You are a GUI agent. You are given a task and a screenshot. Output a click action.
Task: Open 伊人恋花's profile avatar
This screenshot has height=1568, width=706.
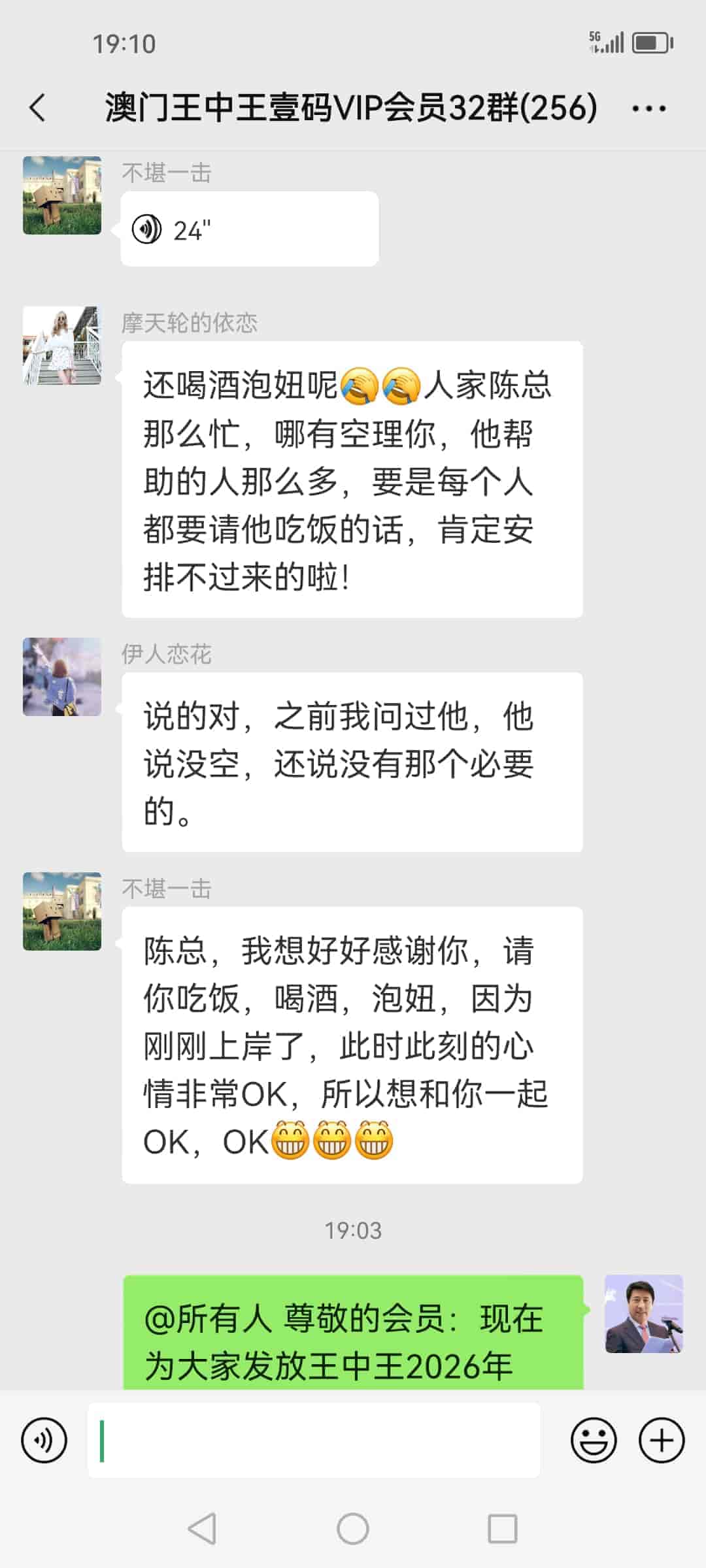[62, 677]
